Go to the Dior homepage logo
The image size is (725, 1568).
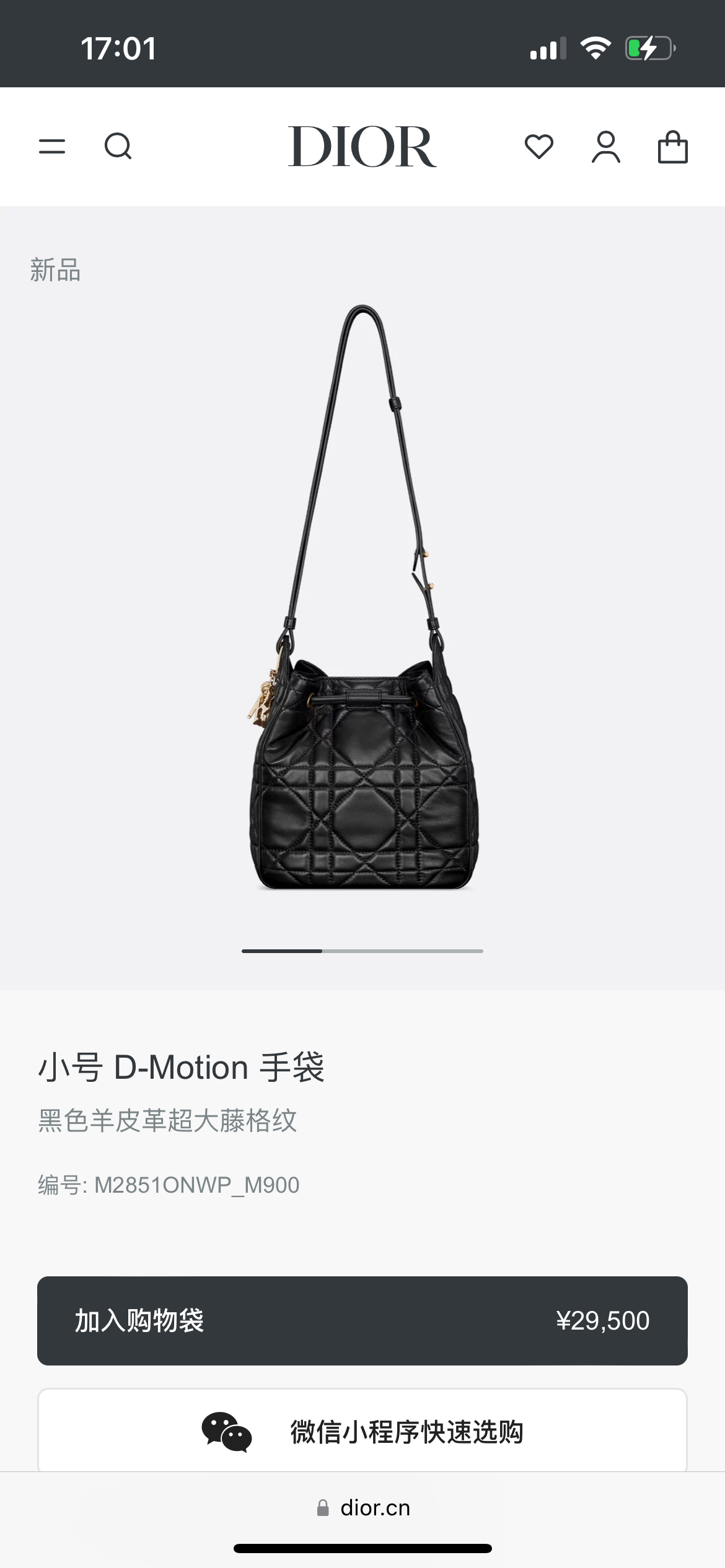(x=362, y=147)
